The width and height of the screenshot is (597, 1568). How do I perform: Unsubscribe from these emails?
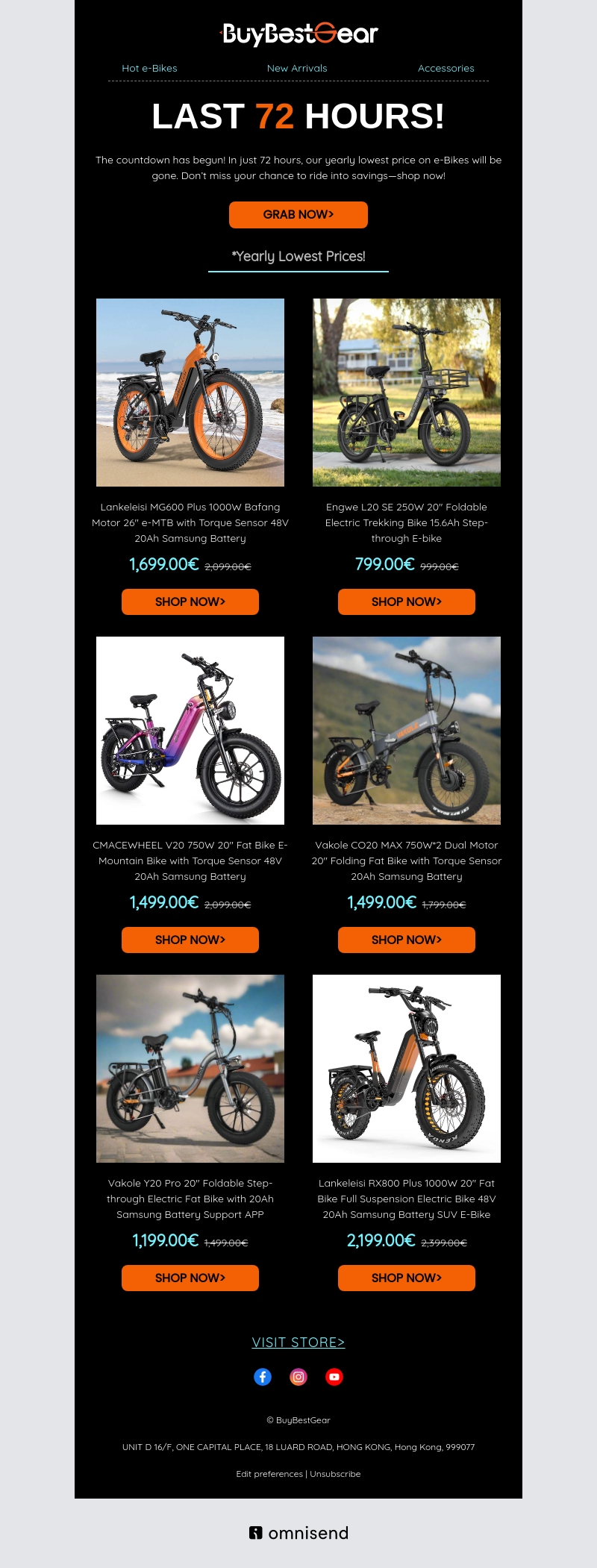coord(335,1474)
